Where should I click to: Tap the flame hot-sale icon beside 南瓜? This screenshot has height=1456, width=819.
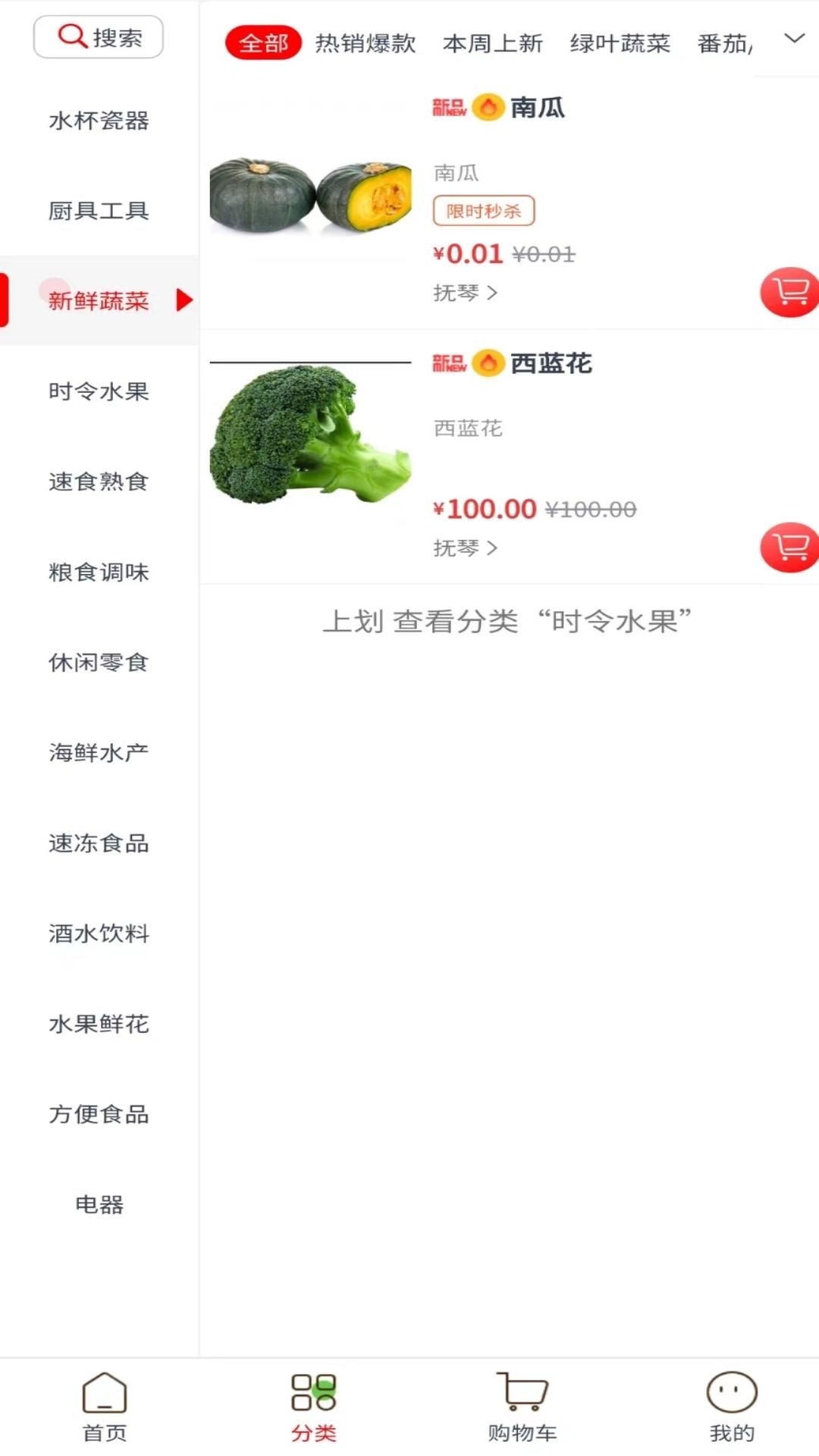[x=489, y=108]
